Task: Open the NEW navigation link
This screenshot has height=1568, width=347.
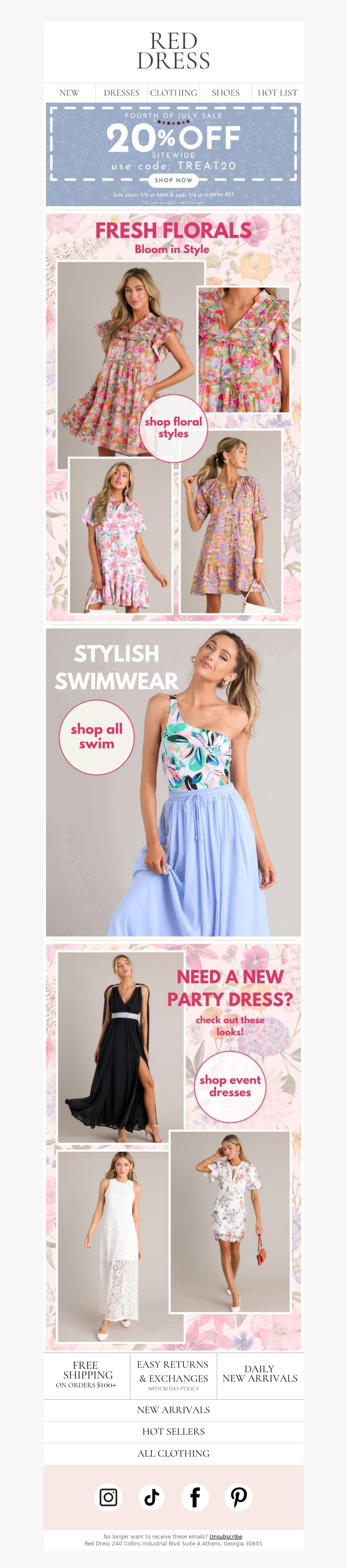Action: pyautogui.click(x=69, y=93)
